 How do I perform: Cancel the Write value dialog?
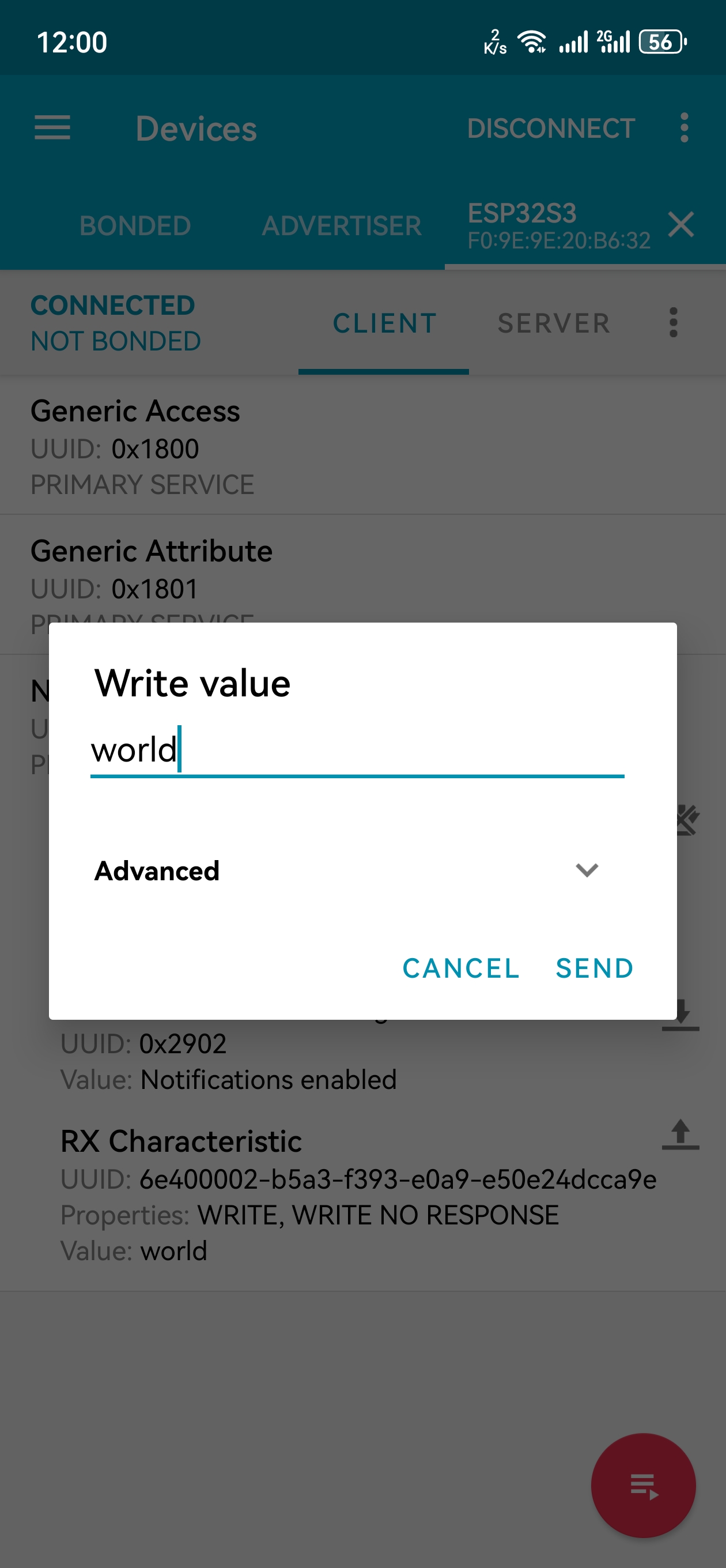(x=461, y=968)
